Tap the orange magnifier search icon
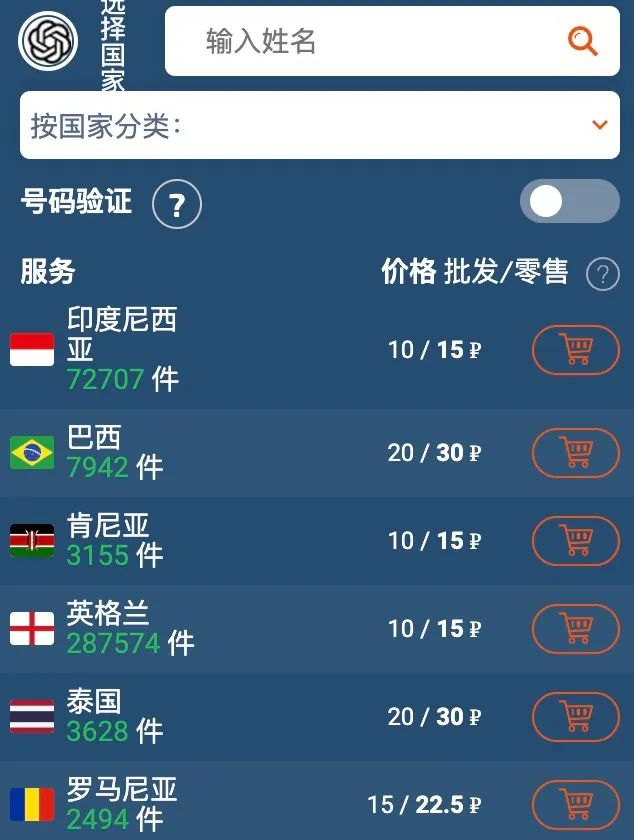The height and width of the screenshot is (840, 634). [582, 41]
